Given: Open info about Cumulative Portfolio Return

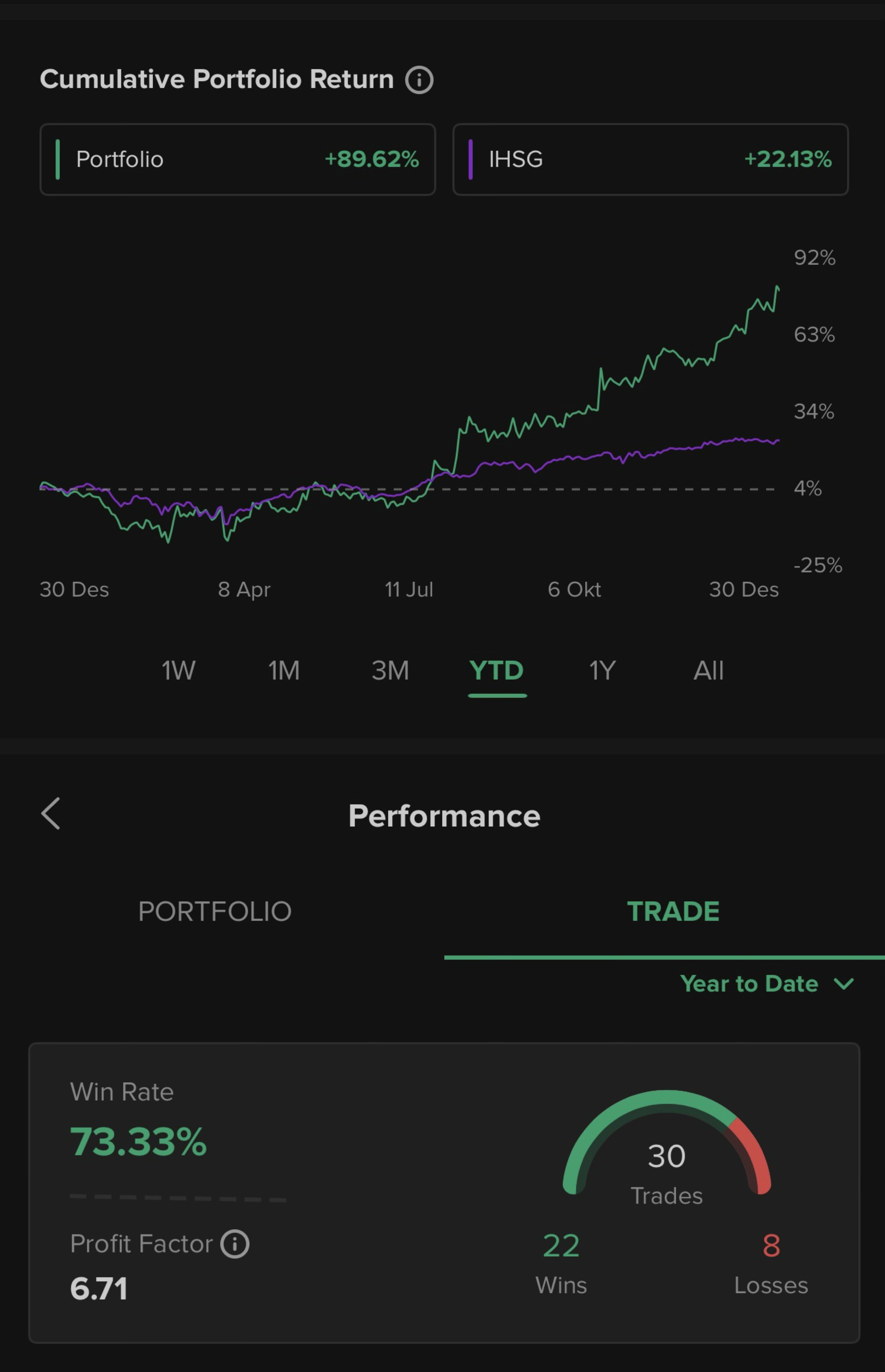Looking at the screenshot, I should pos(419,80).
